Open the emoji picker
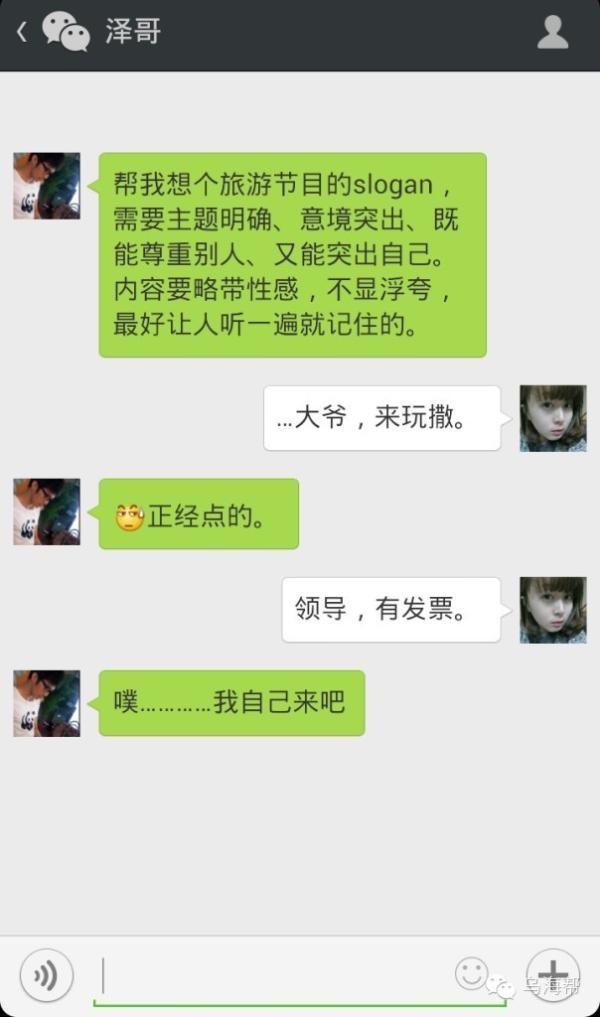 (x=471, y=973)
